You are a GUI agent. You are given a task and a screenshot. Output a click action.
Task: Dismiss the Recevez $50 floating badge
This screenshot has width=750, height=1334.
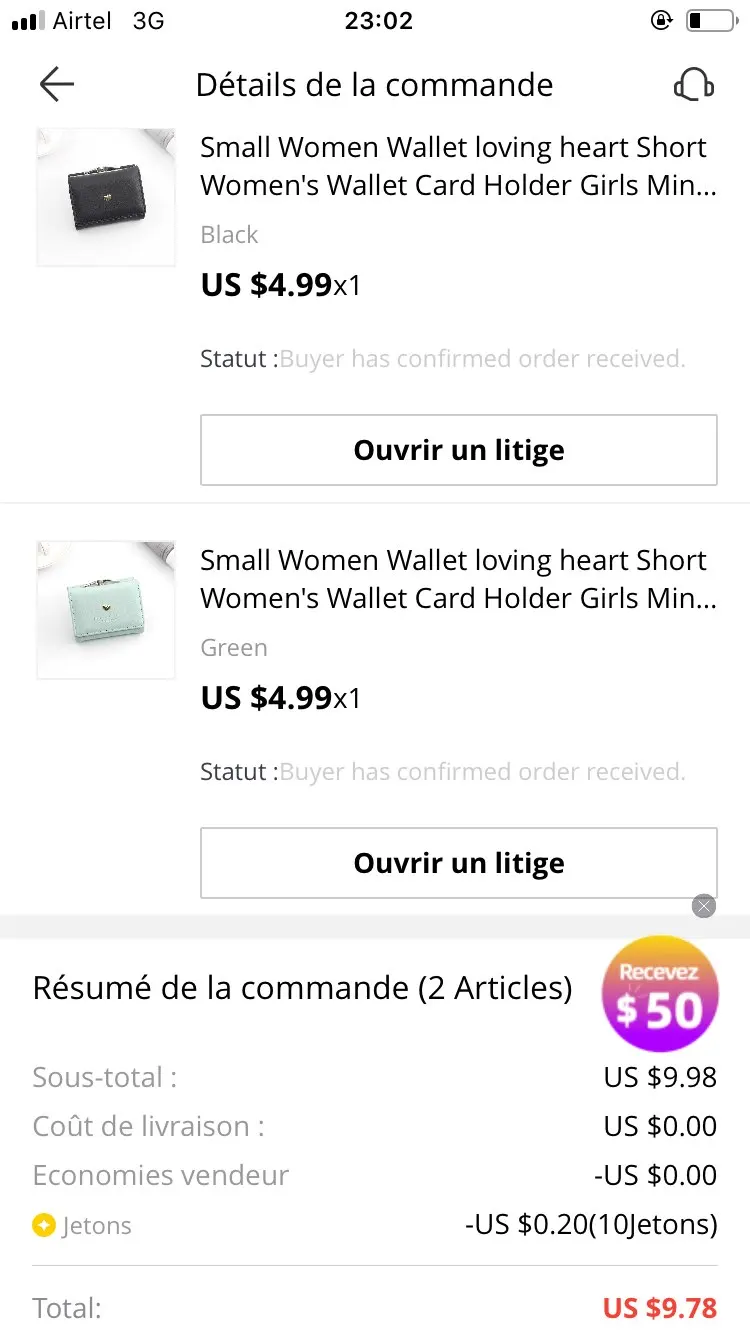click(x=704, y=906)
